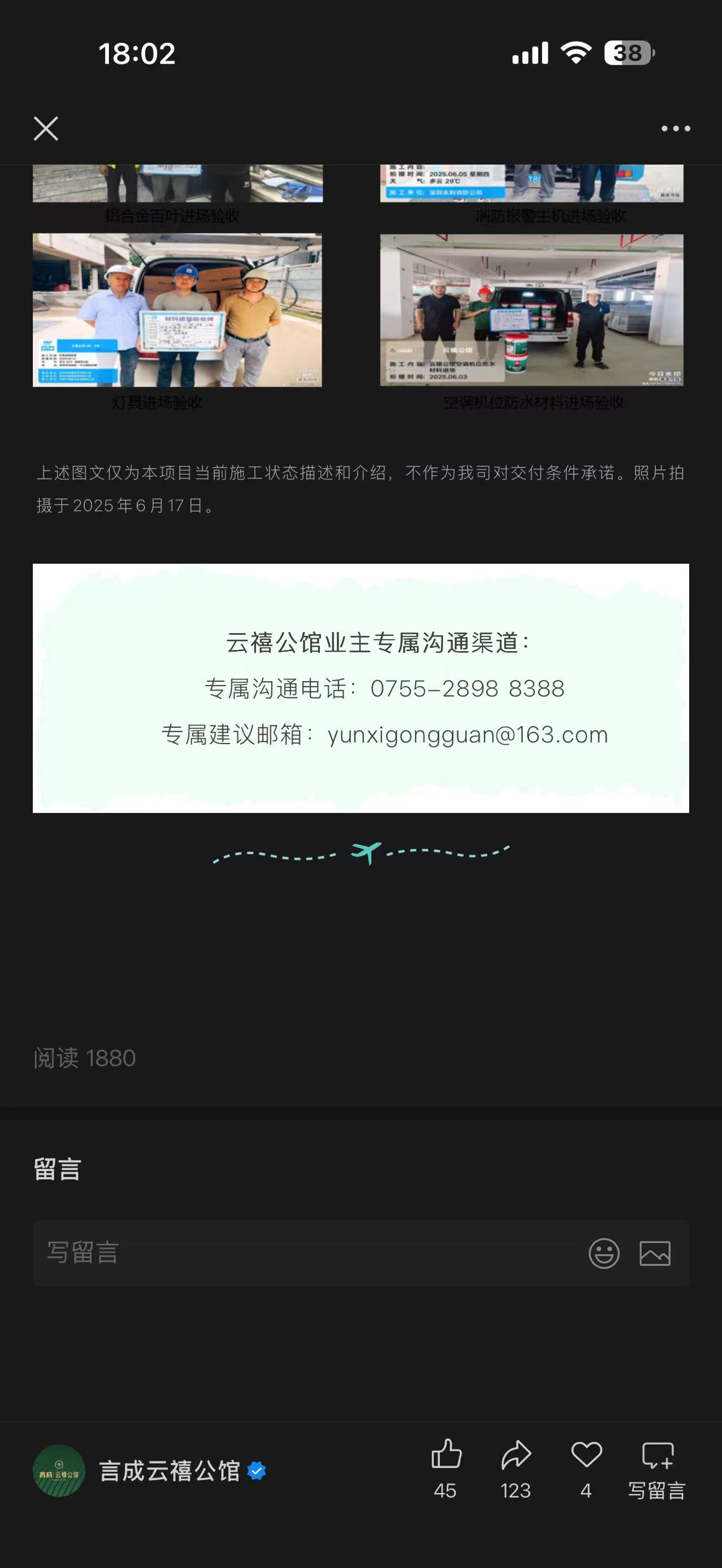Open the emoji picker in comment box
722x1568 pixels.
coord(604,1253)
